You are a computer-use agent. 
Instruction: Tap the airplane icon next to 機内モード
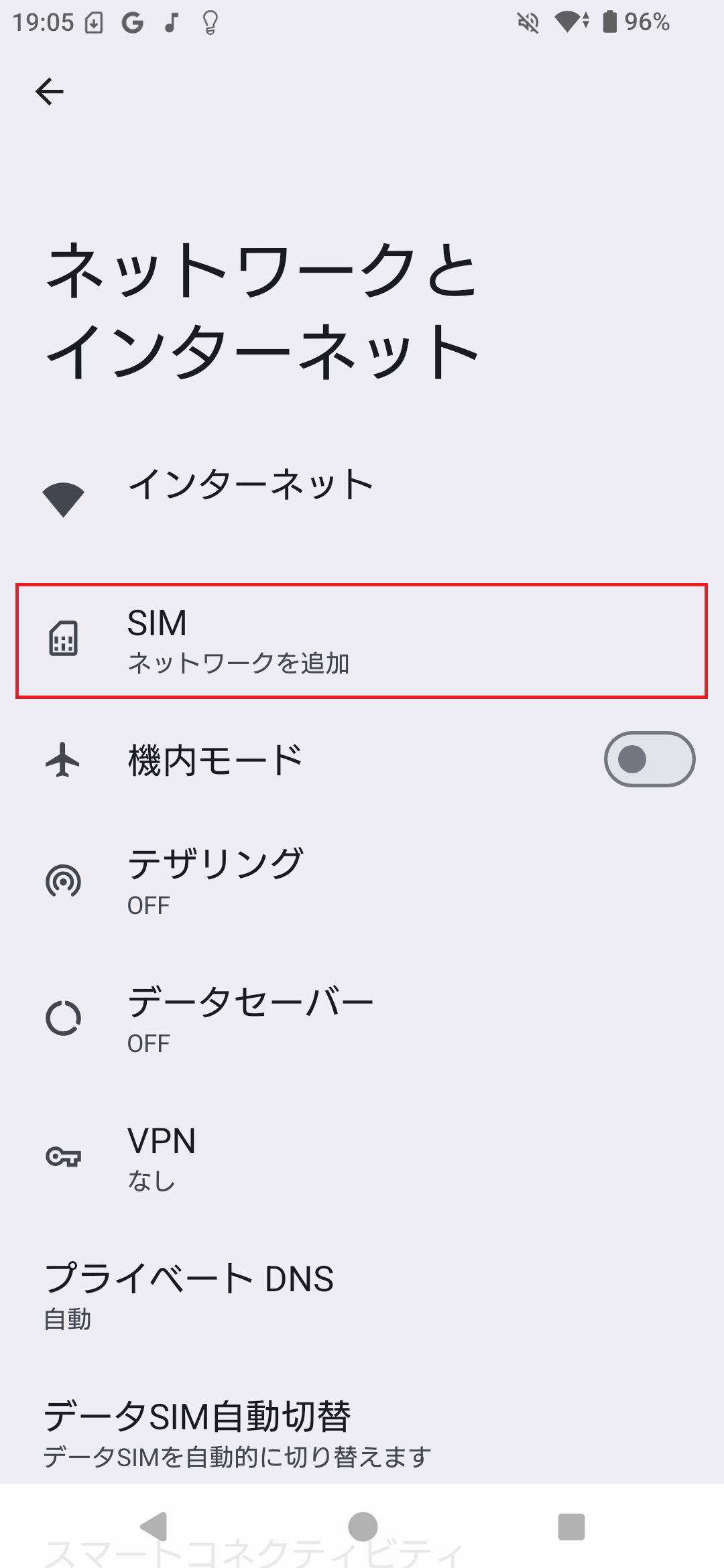tap(64, 759)
